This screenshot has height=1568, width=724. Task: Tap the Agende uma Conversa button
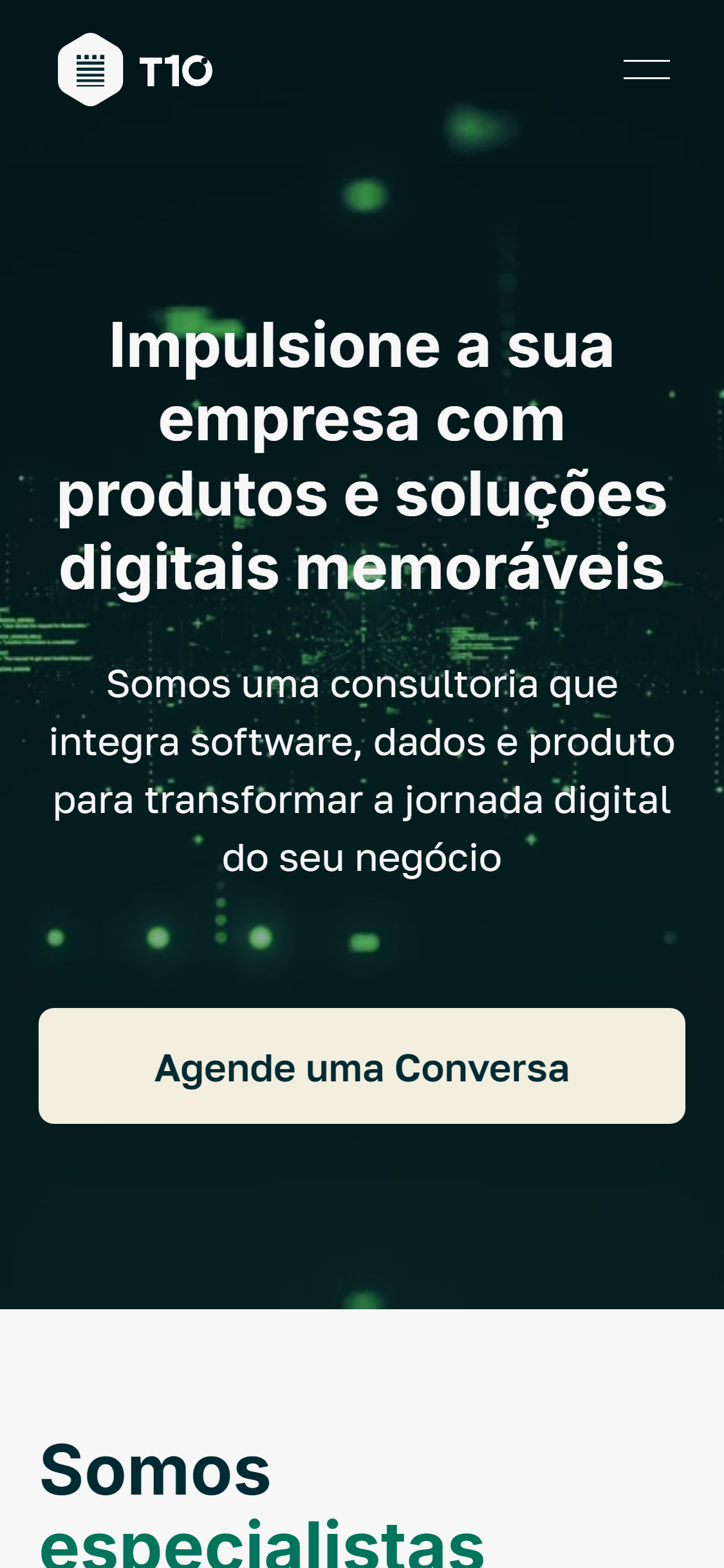tap(362, 1066)
